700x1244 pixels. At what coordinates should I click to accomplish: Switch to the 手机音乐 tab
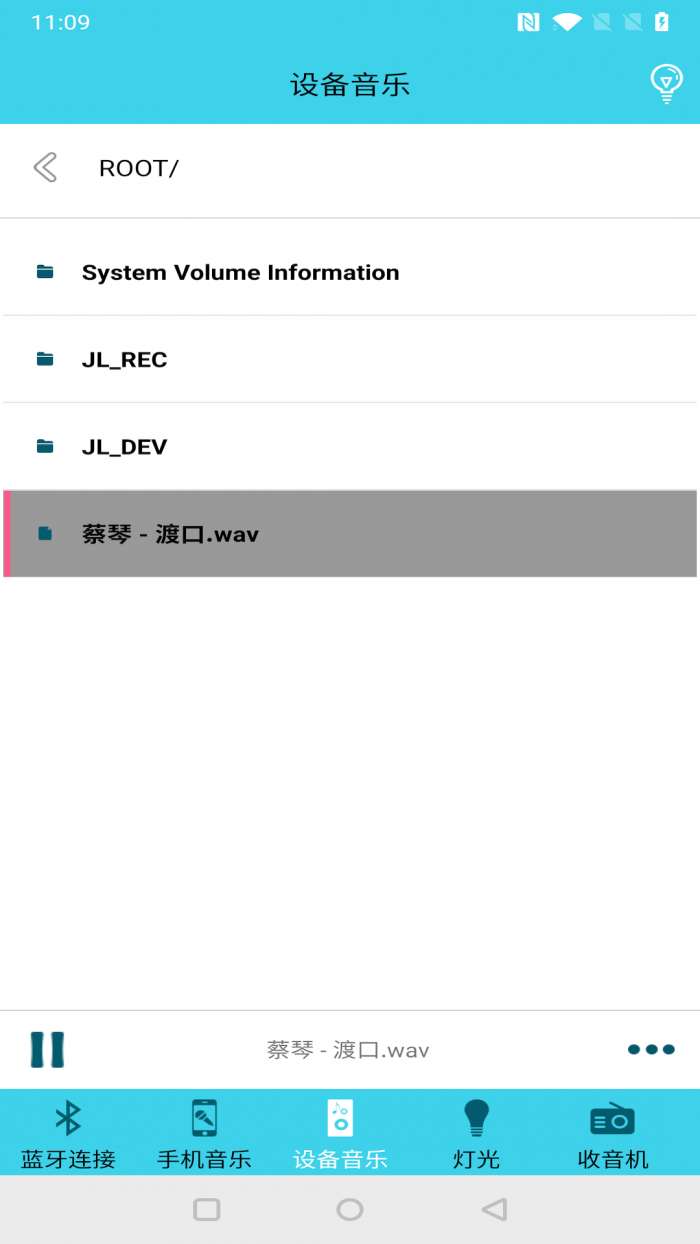(204, 1134)
